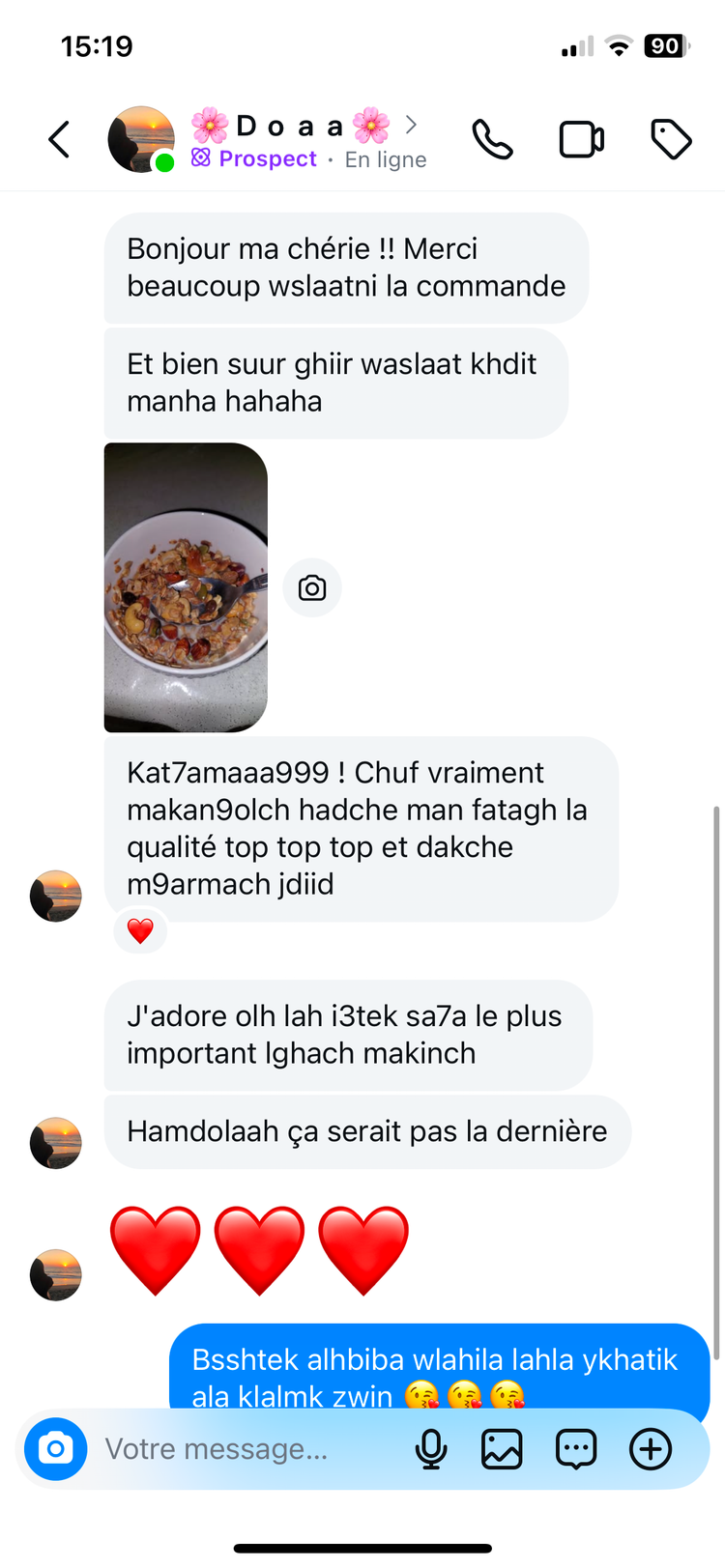Open the shared cereal bowl photo
The image size is (725, 1568).
coord(186,586)
